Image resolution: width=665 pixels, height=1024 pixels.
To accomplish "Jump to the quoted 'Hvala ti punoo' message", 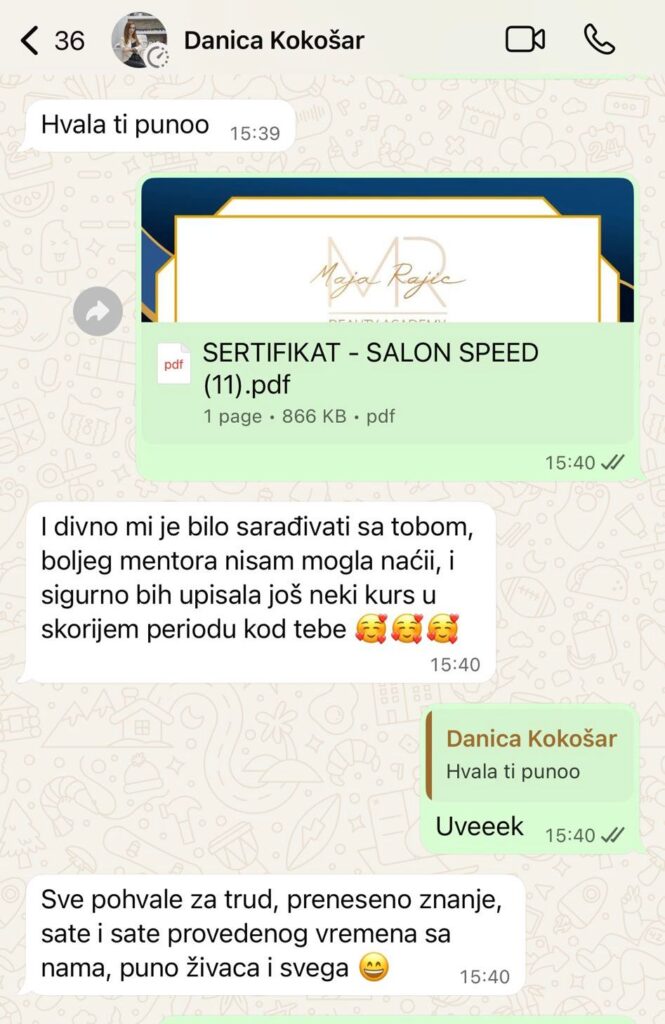I will click(530, 754).
